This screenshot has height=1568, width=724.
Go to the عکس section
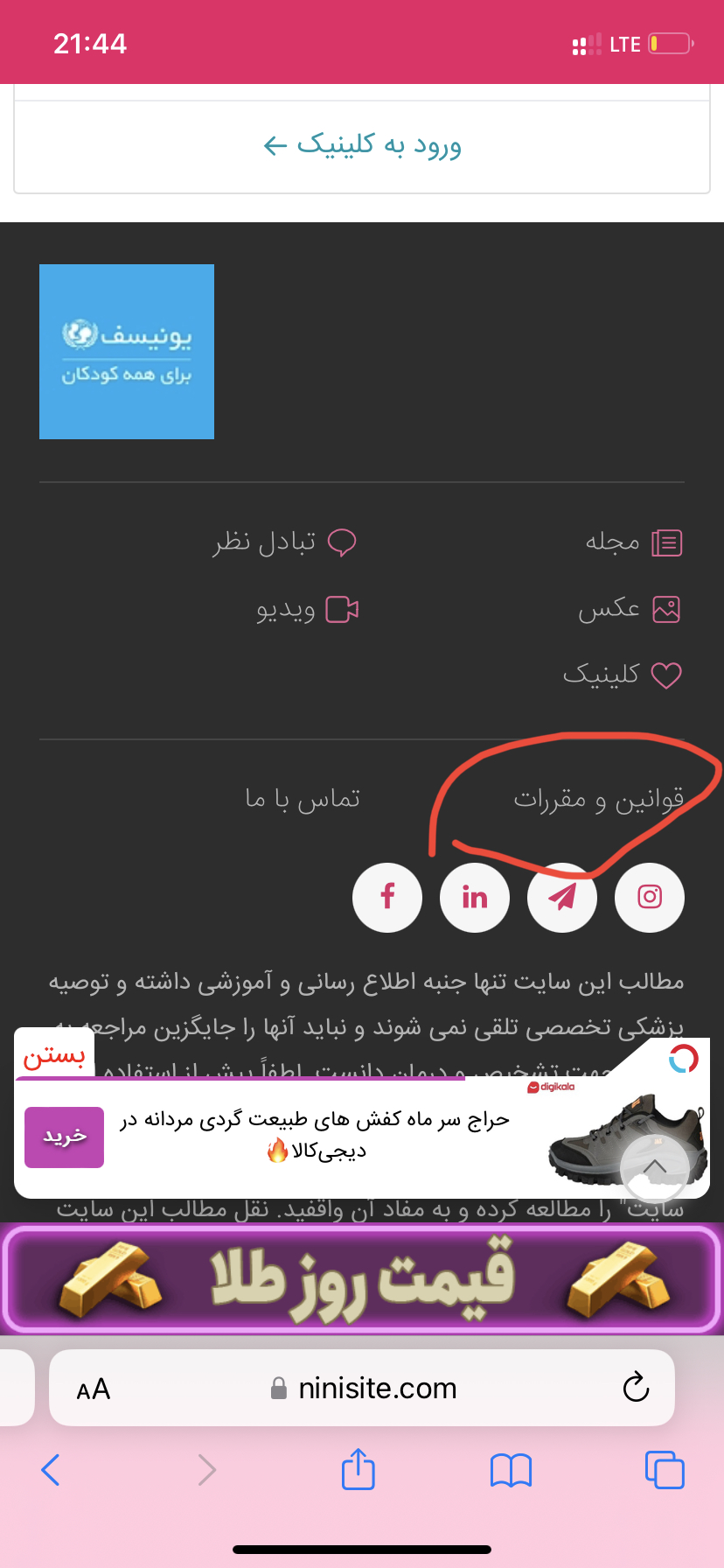[628, 609]
